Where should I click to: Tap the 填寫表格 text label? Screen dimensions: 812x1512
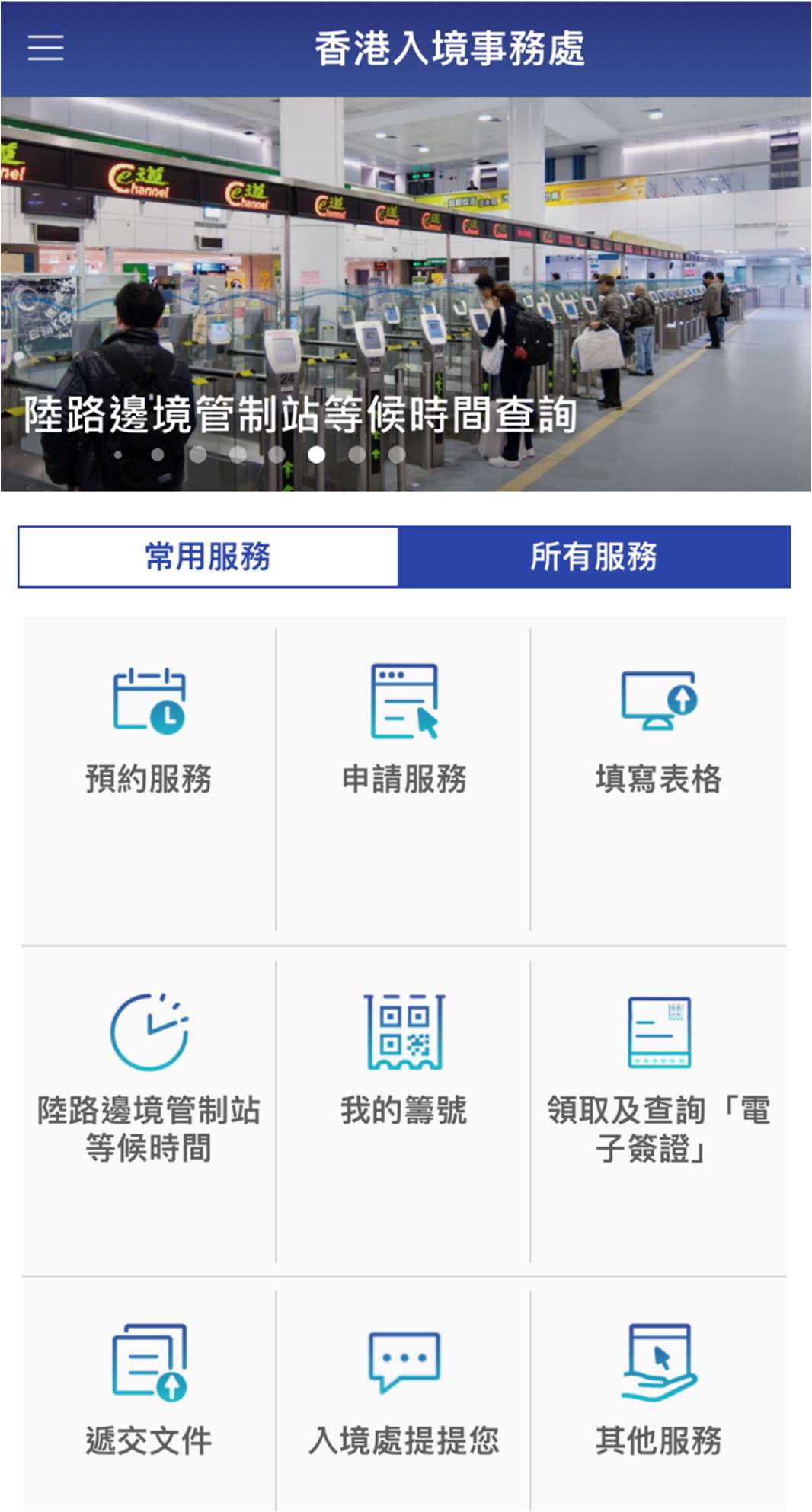pyautogui.click(x=660, y=777)
